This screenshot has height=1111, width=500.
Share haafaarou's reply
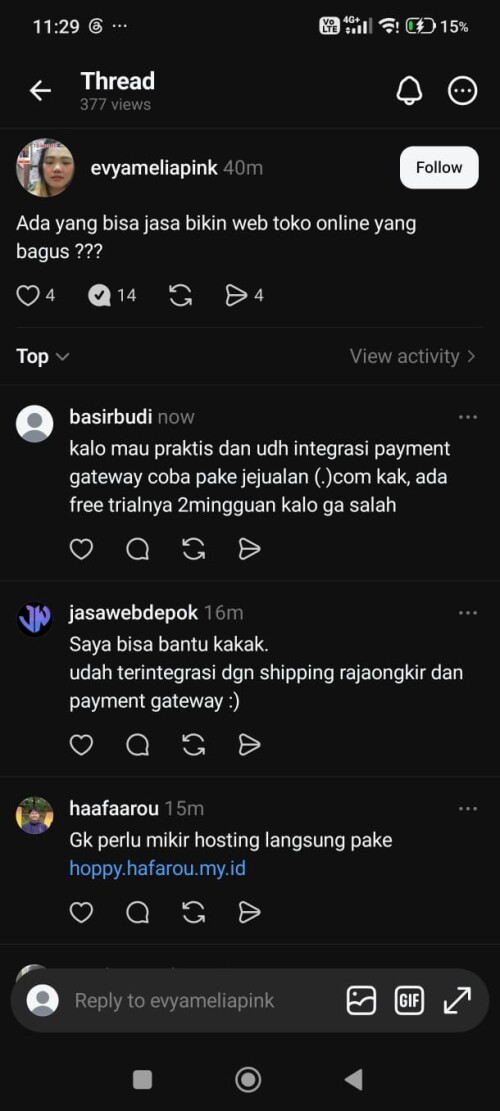coord(249,913)
